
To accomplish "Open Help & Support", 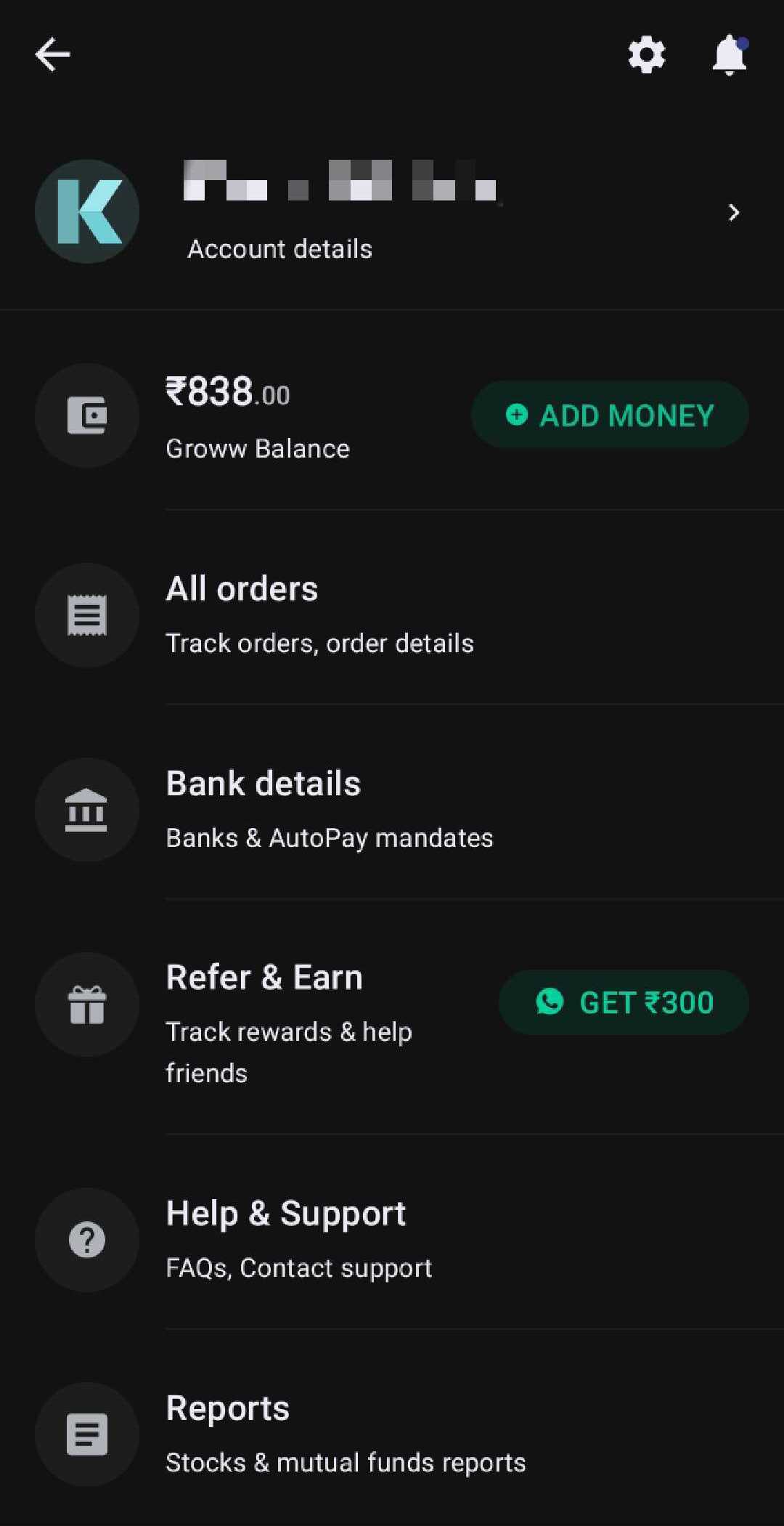I will [392, 1239].
